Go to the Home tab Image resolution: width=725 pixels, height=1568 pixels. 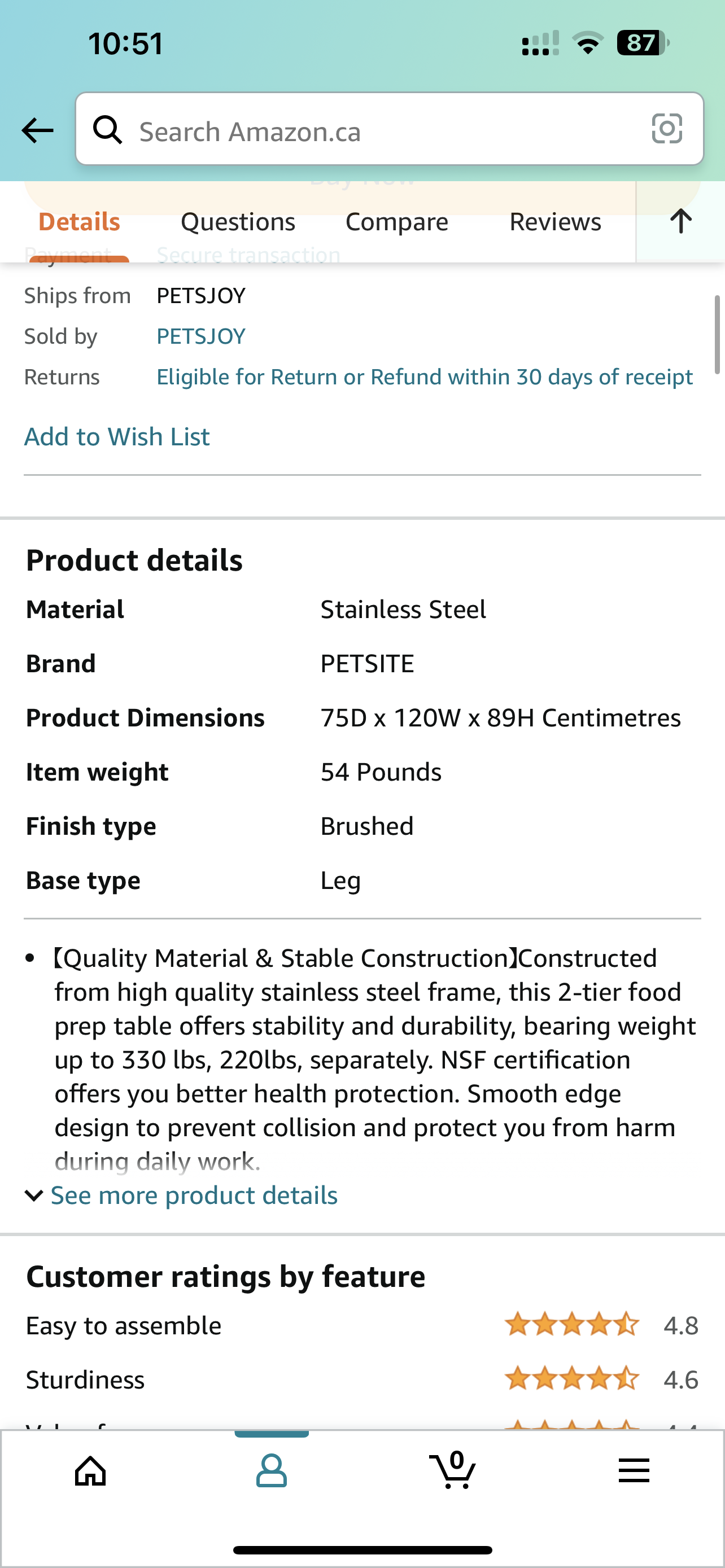click(90, 1471)
